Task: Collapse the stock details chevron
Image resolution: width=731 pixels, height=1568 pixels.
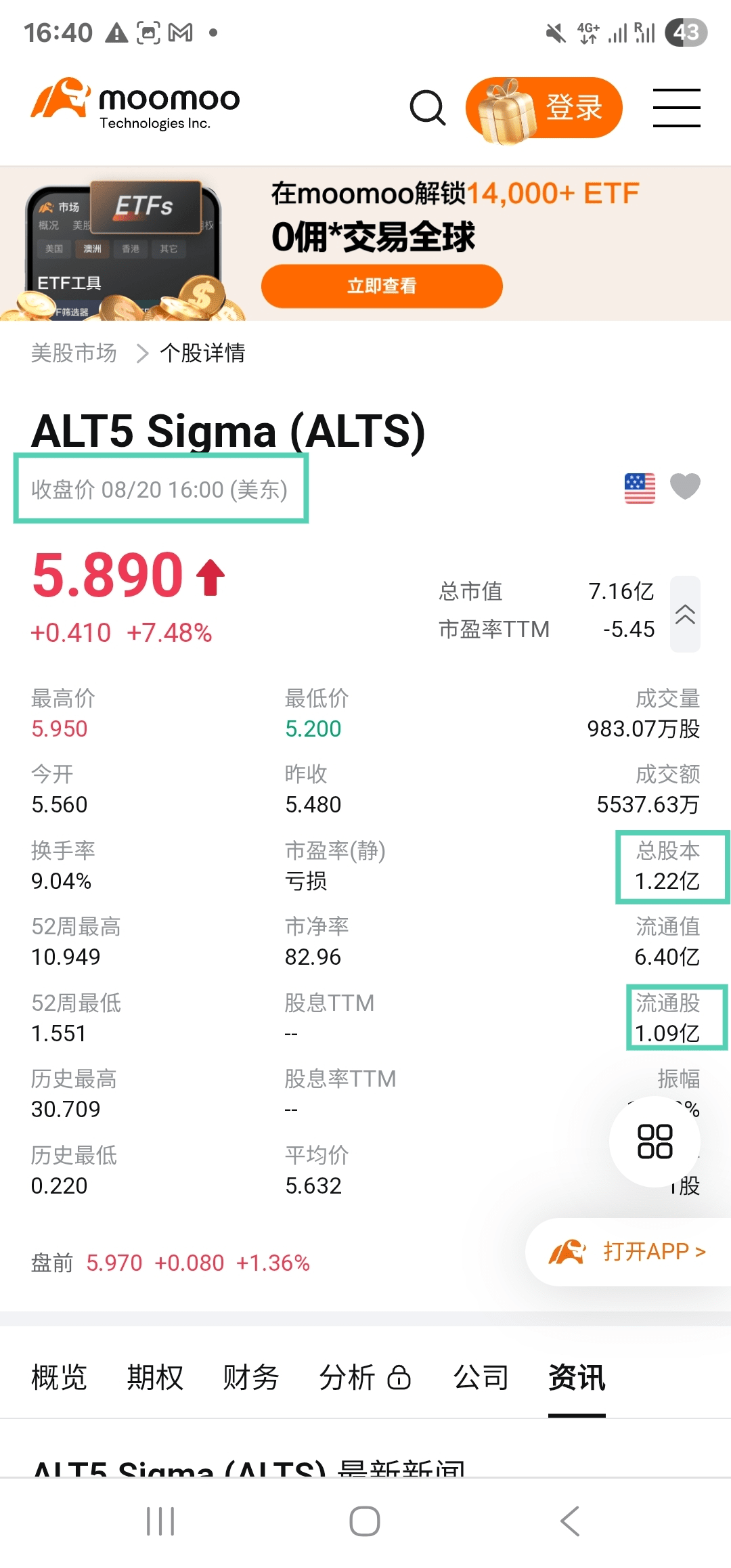Action: coord(685,614)
